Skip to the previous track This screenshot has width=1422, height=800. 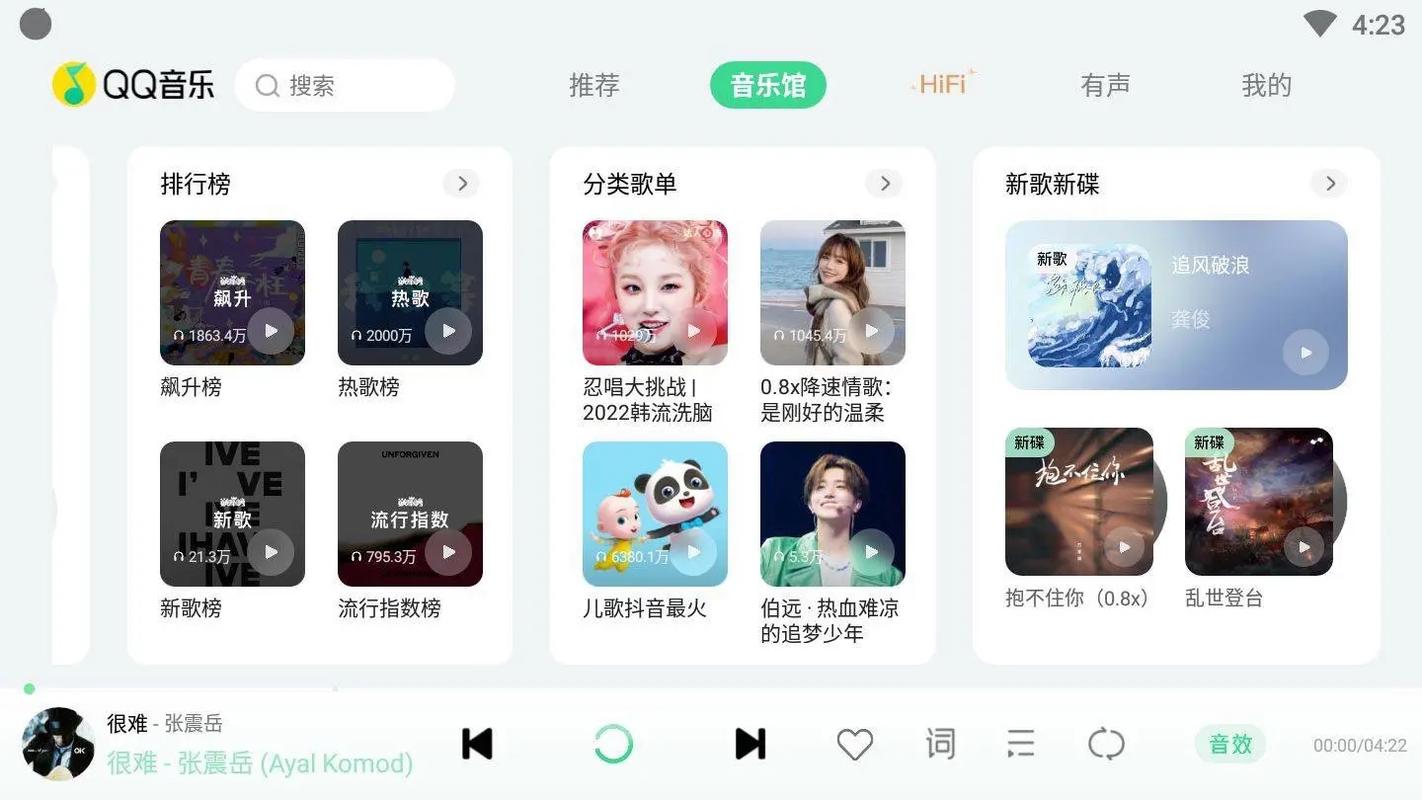point(477,744)
